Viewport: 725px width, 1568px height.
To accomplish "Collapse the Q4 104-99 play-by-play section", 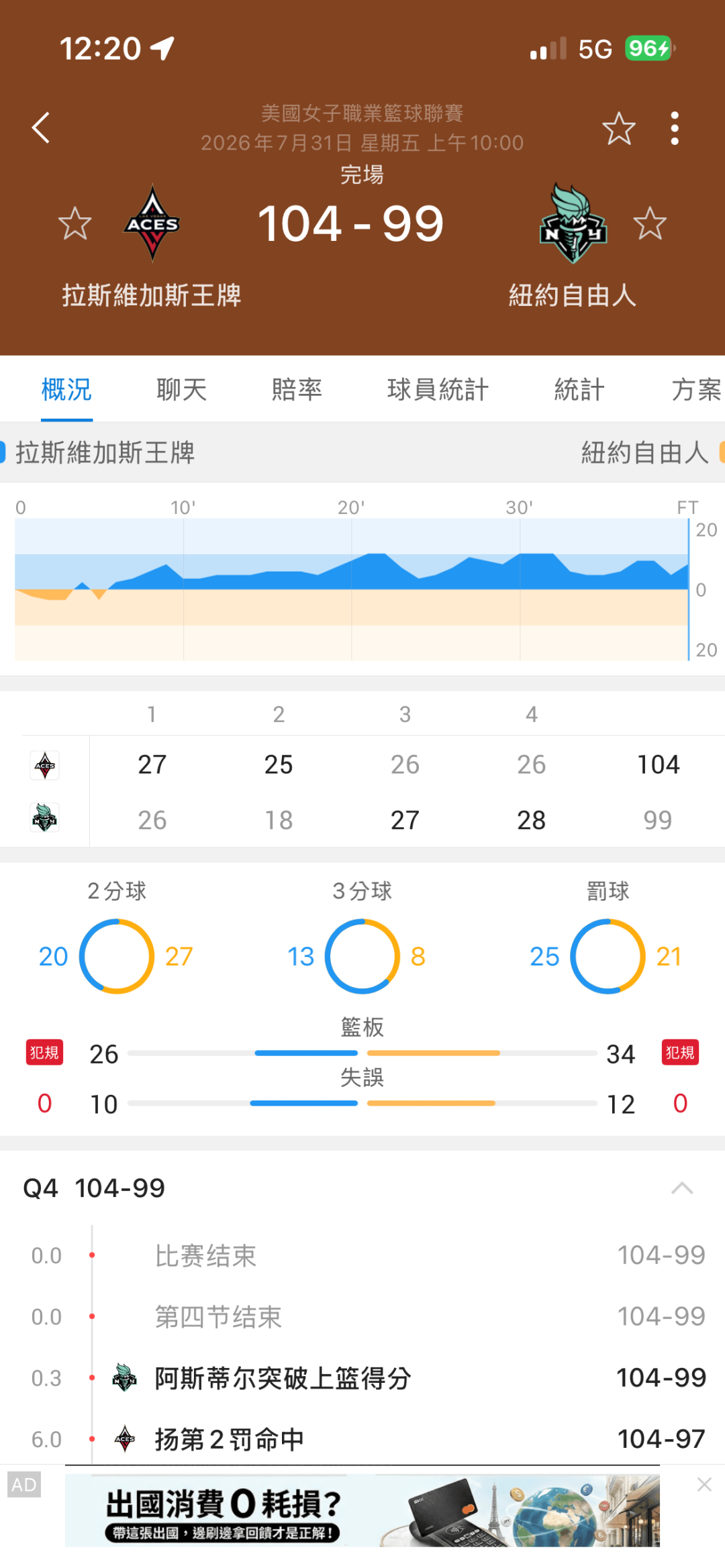I will pos(682,1188).
